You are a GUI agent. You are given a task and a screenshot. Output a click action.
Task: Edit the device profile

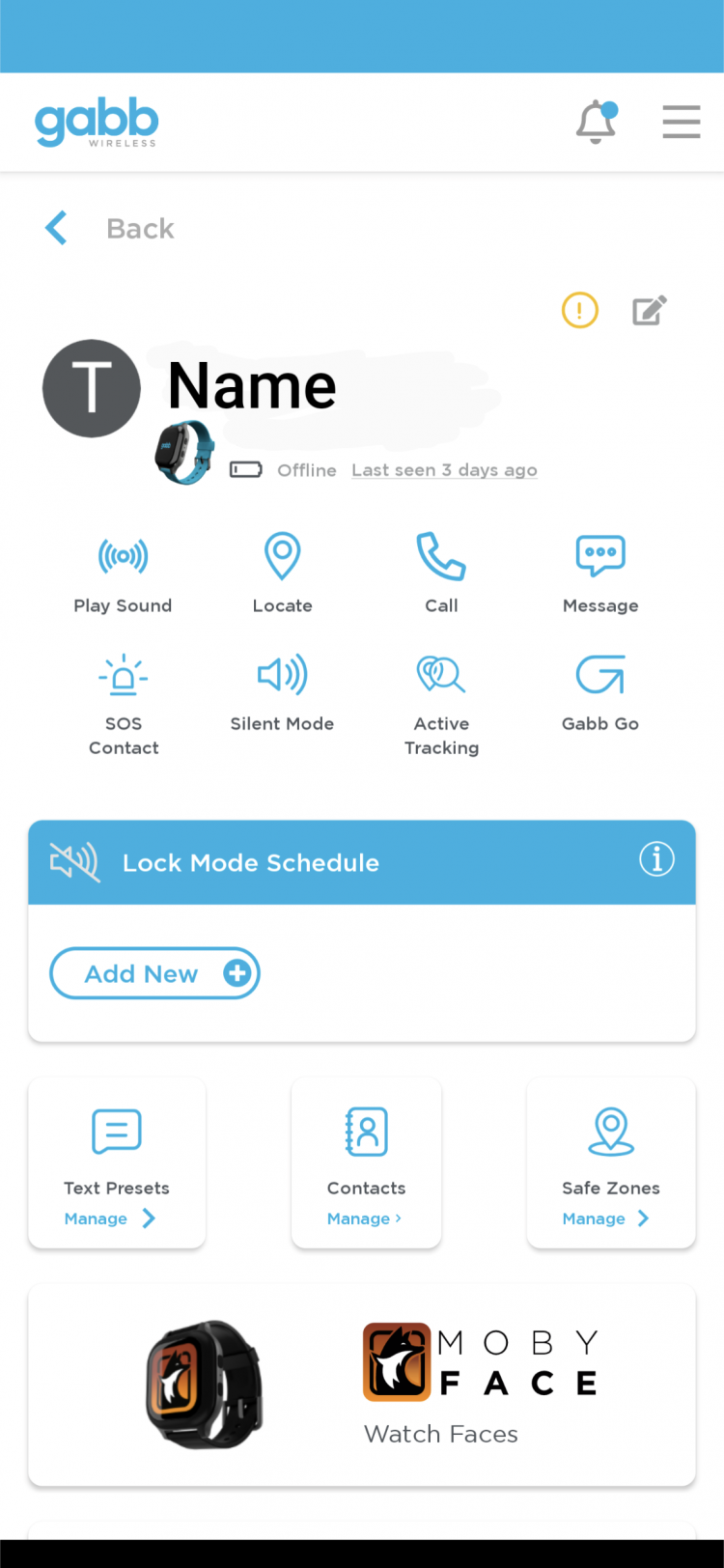[x=649, y=311]
